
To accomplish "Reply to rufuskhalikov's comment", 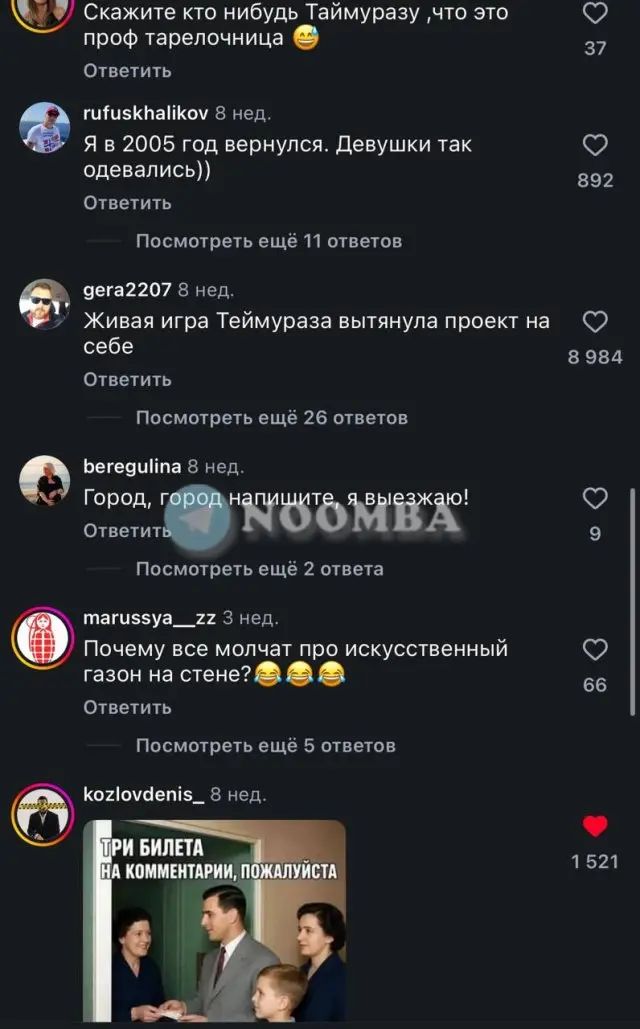I will point(127,203).
